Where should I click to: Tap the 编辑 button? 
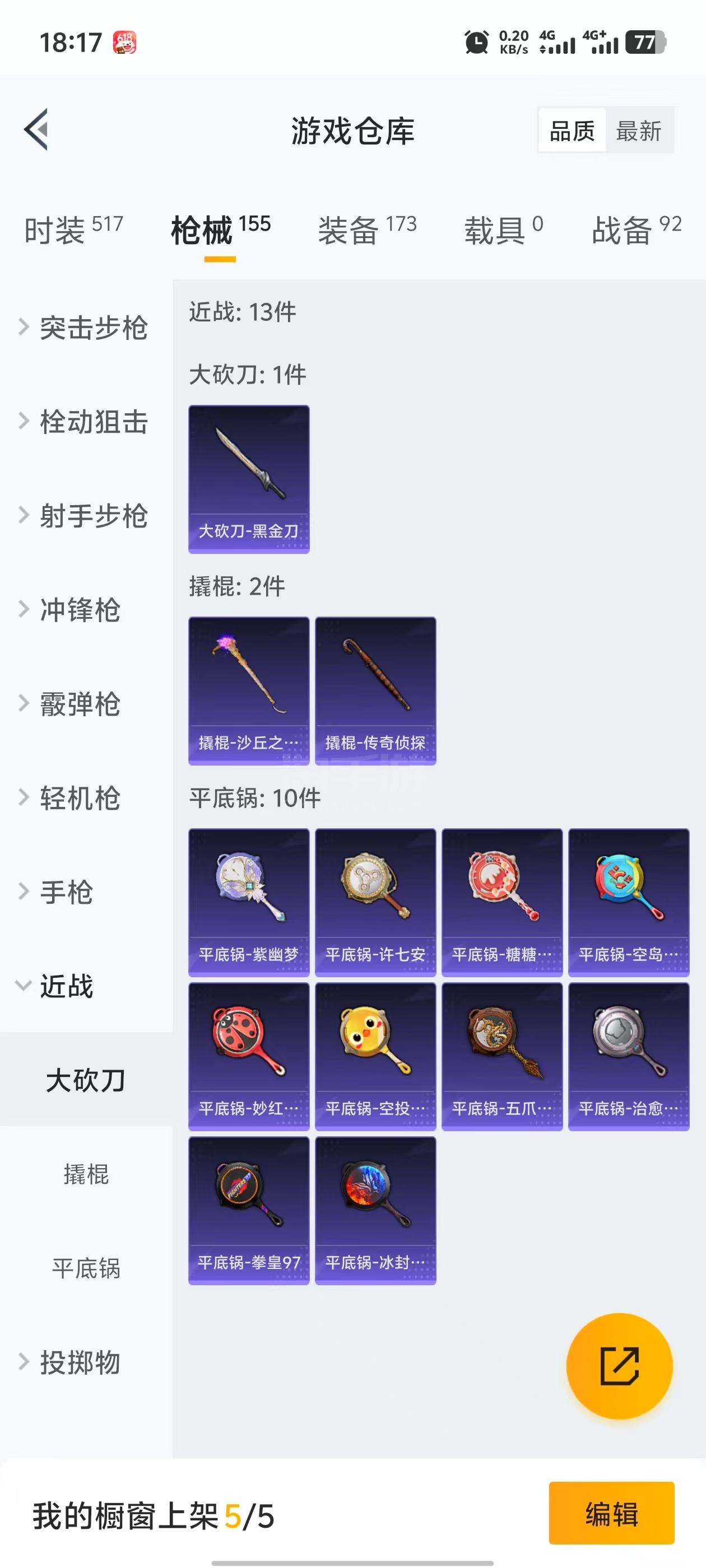[611, 1513]
